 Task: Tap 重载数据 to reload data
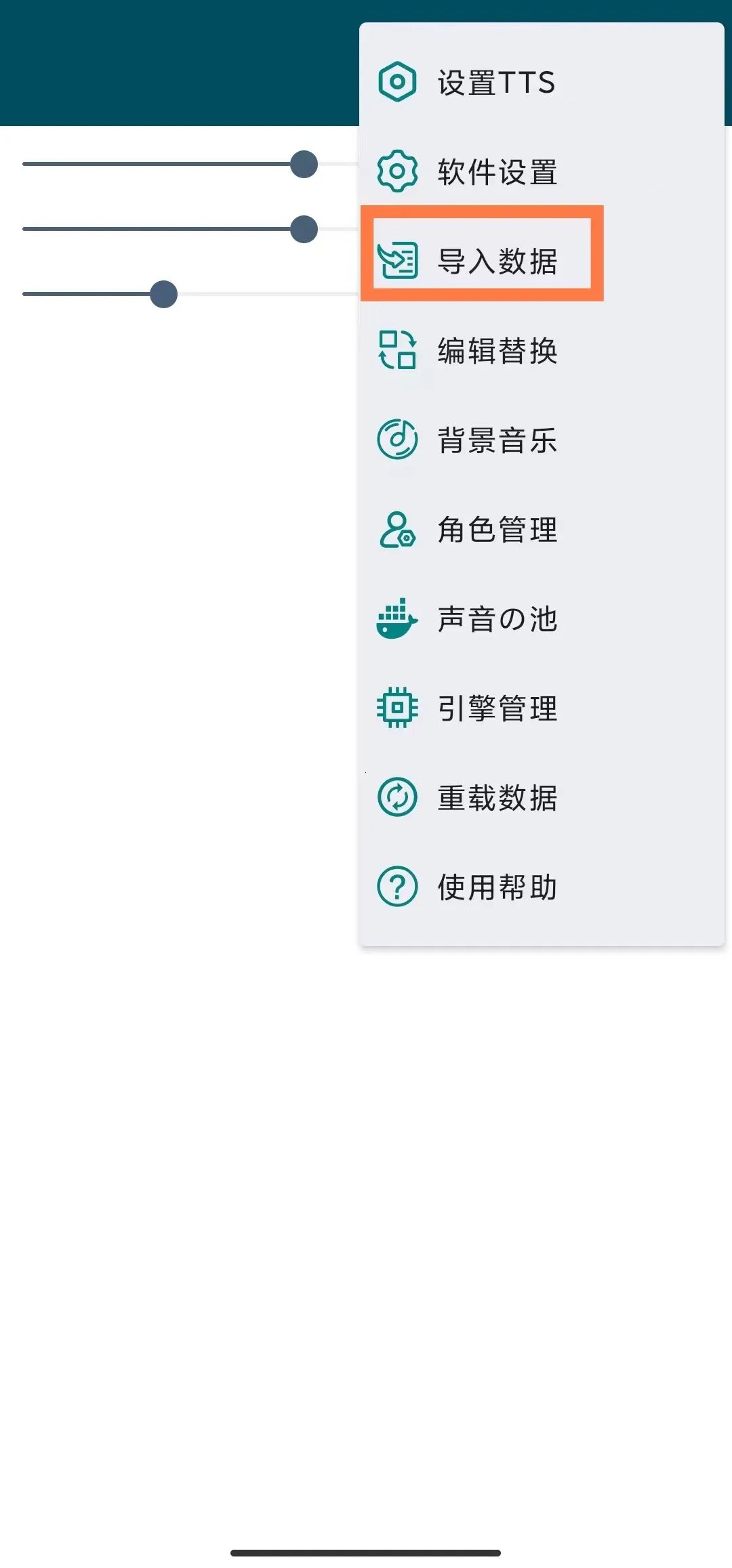click(496, 798)
